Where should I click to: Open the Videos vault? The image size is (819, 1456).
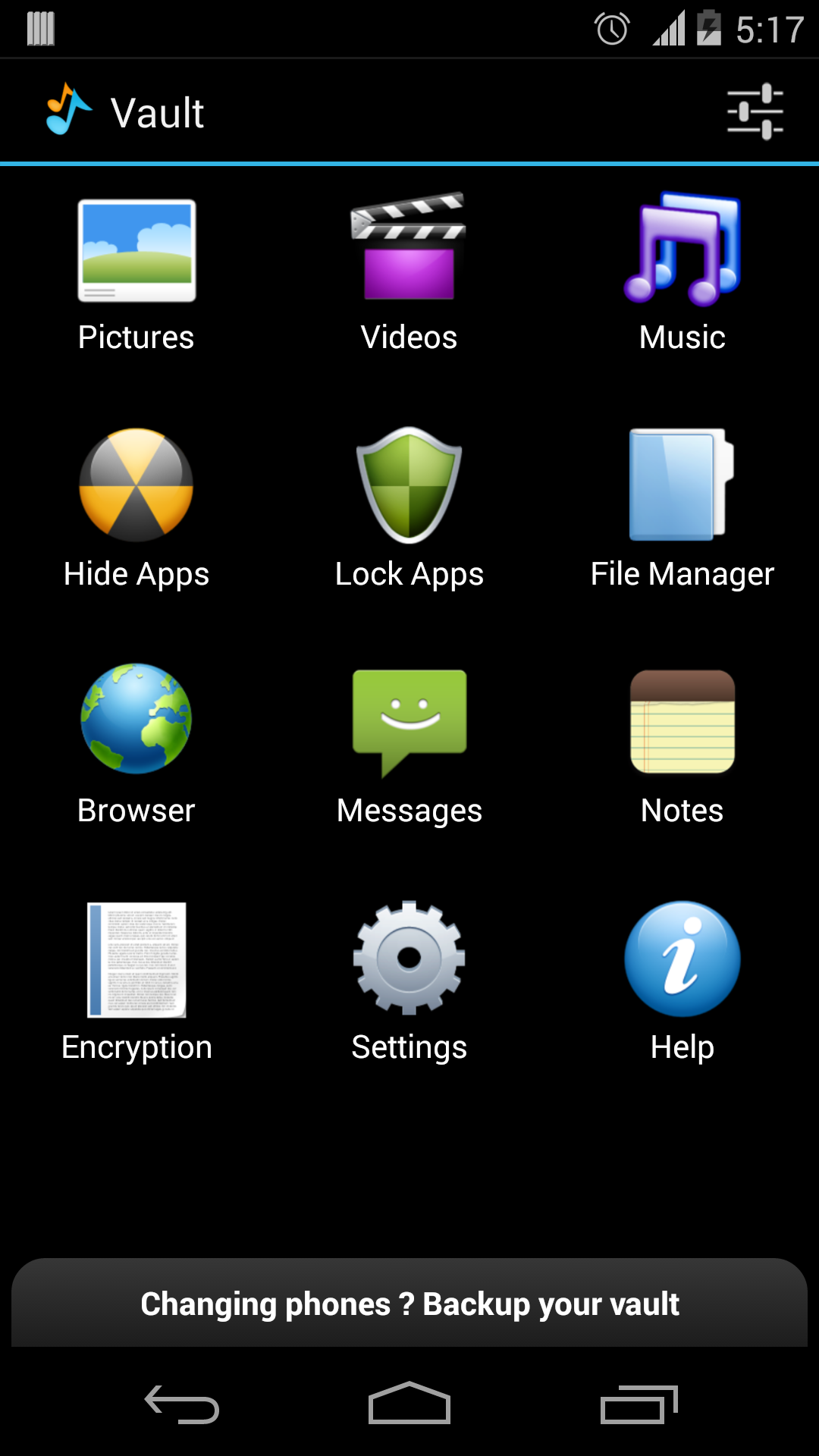[x=409, y=273]
